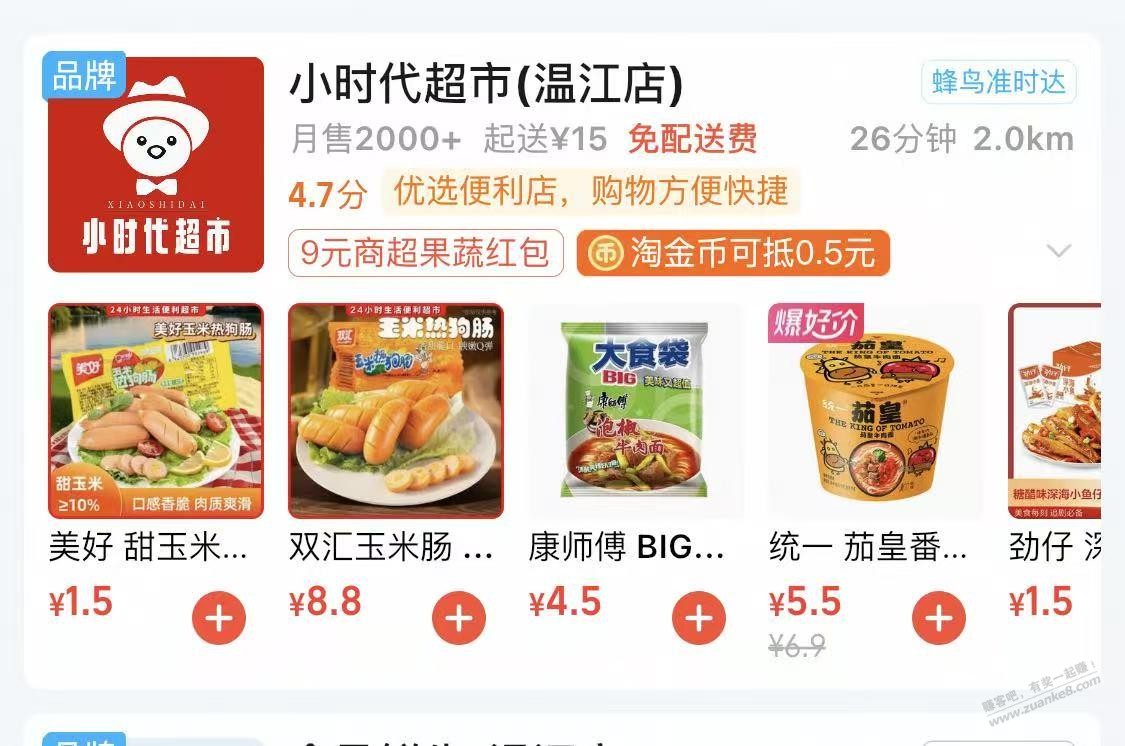Expand the store promotions chevron

pyautogui.click(x=1059, y=252)
